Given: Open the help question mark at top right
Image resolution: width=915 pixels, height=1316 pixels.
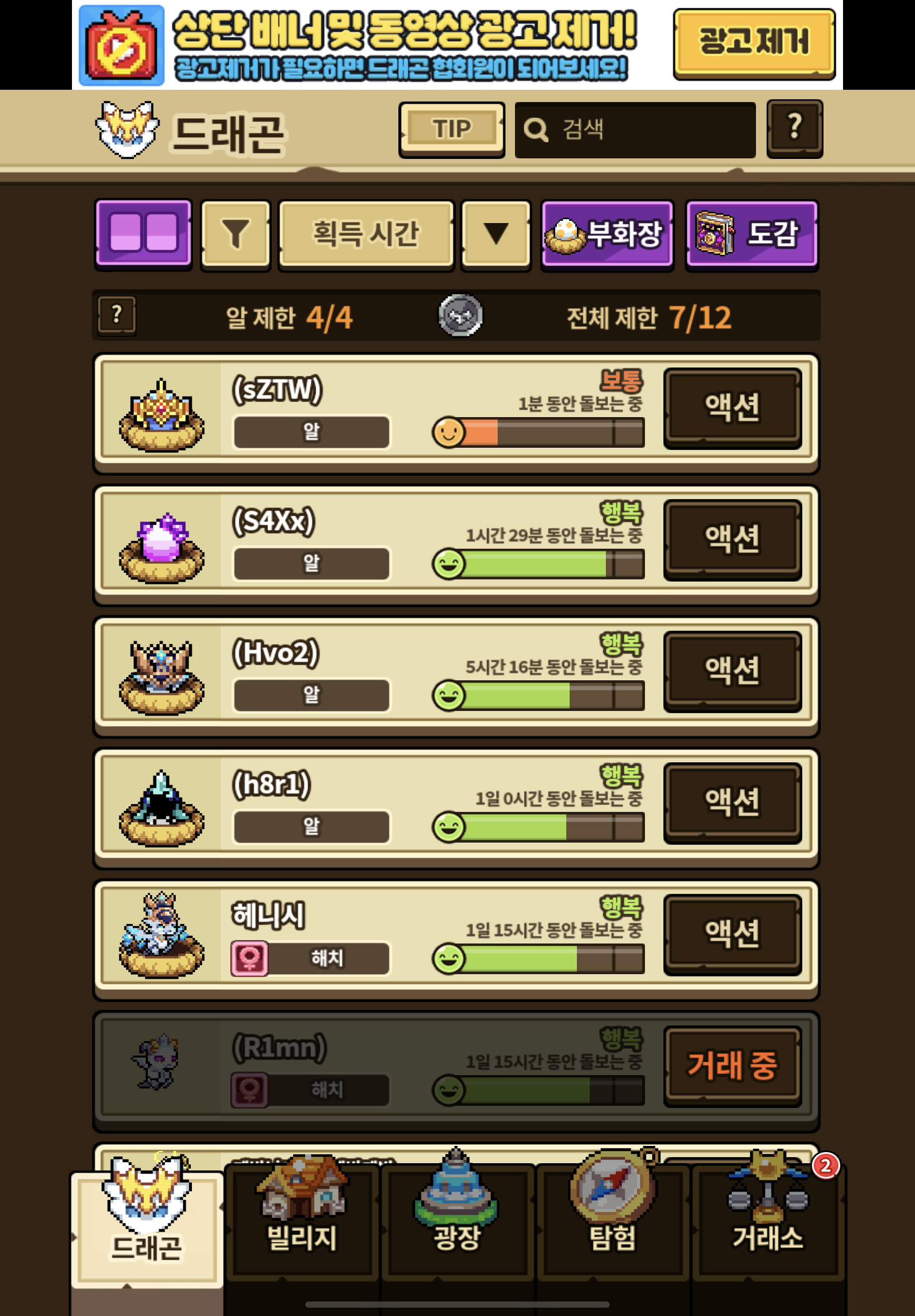Looking at the screenshot, I should [x=794, y=128].
